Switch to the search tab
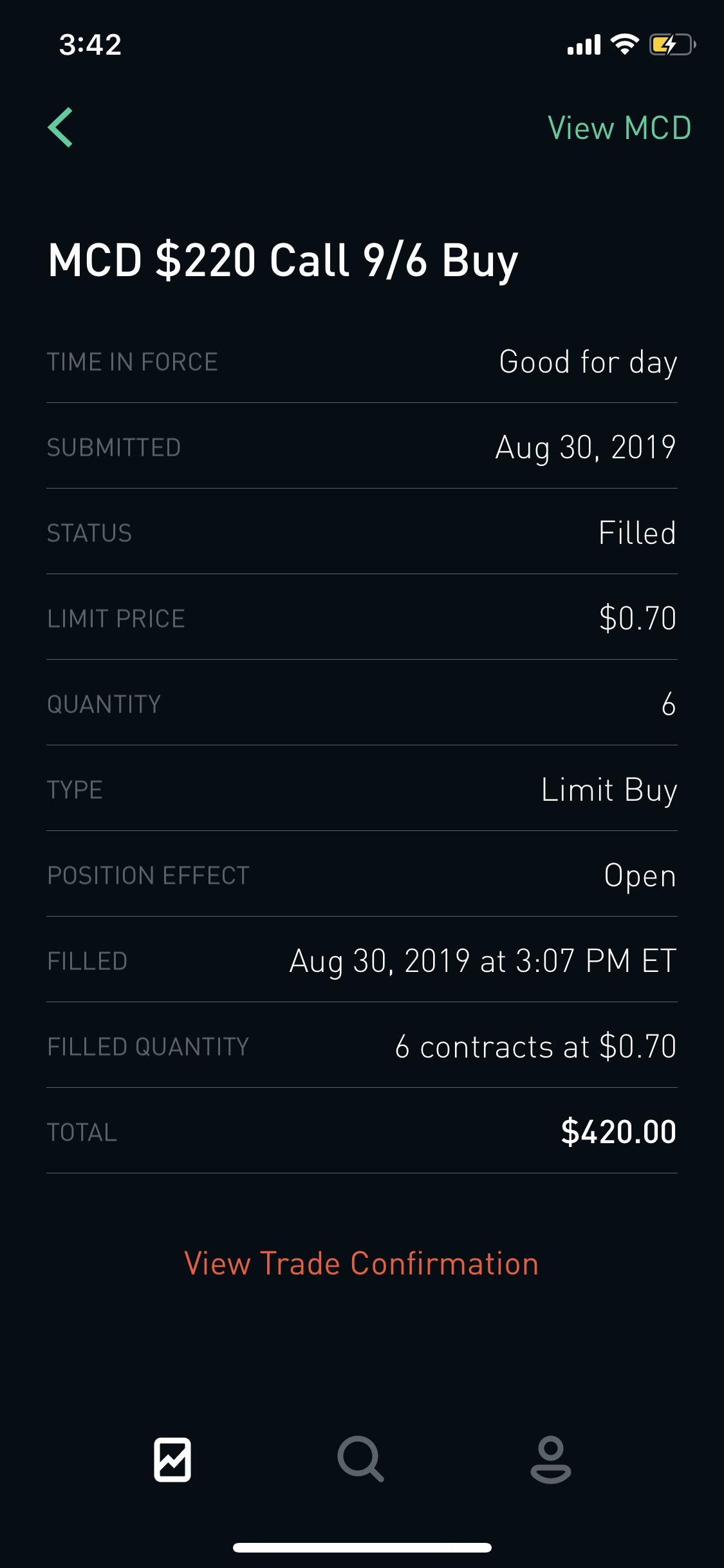This screenshot has height=1568, width=724. [x=361, y=1459]
